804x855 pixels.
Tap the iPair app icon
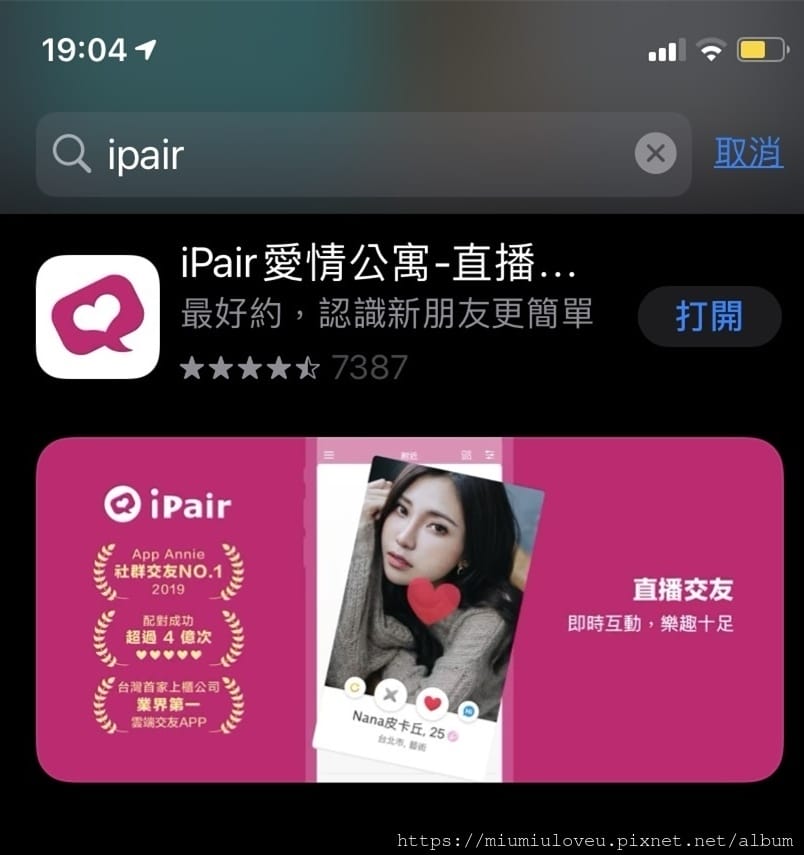[97, 316]
